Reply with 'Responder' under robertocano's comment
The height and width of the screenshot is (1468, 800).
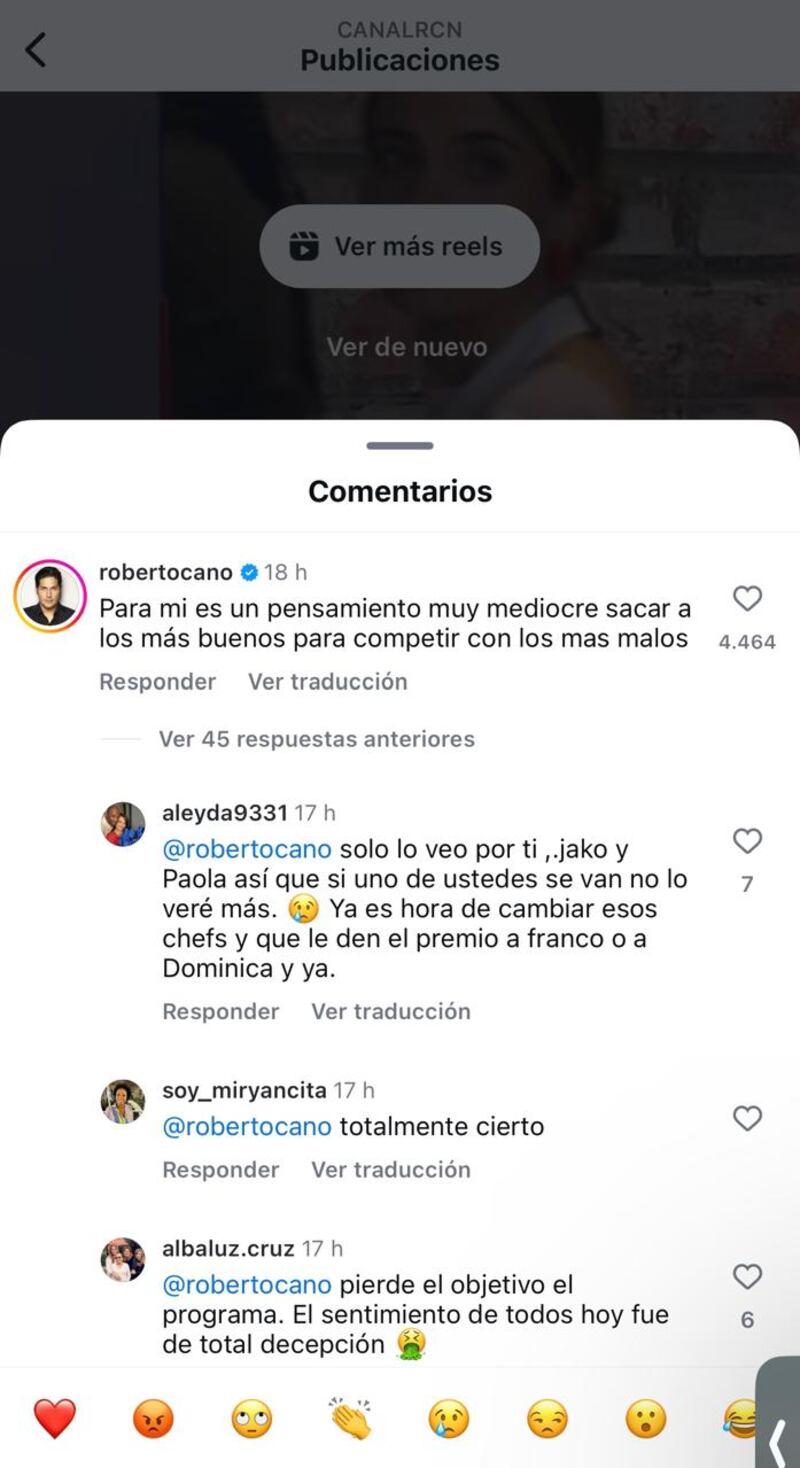click(157, 681)
